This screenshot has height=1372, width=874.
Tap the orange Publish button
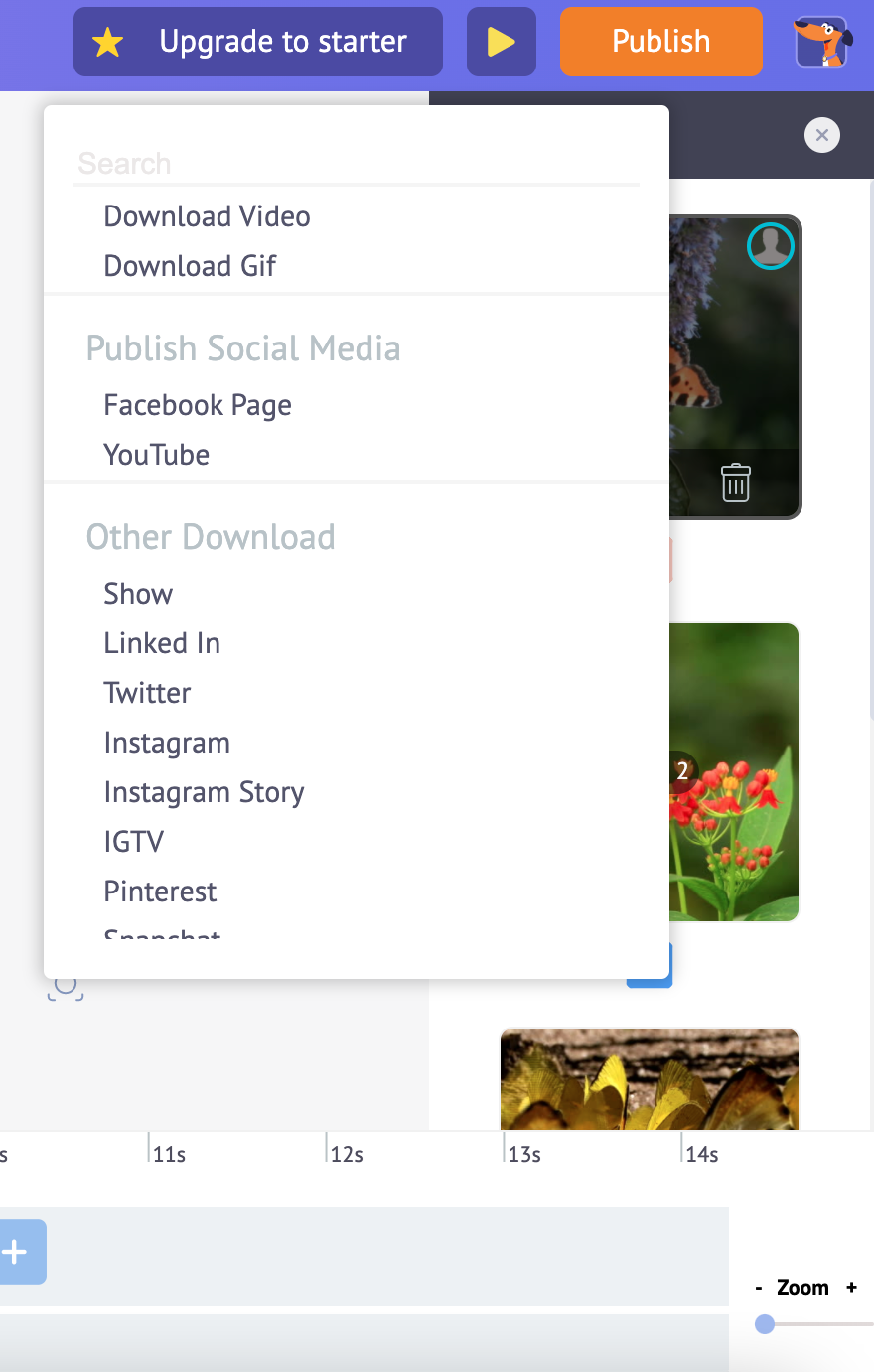click(661, 42)
